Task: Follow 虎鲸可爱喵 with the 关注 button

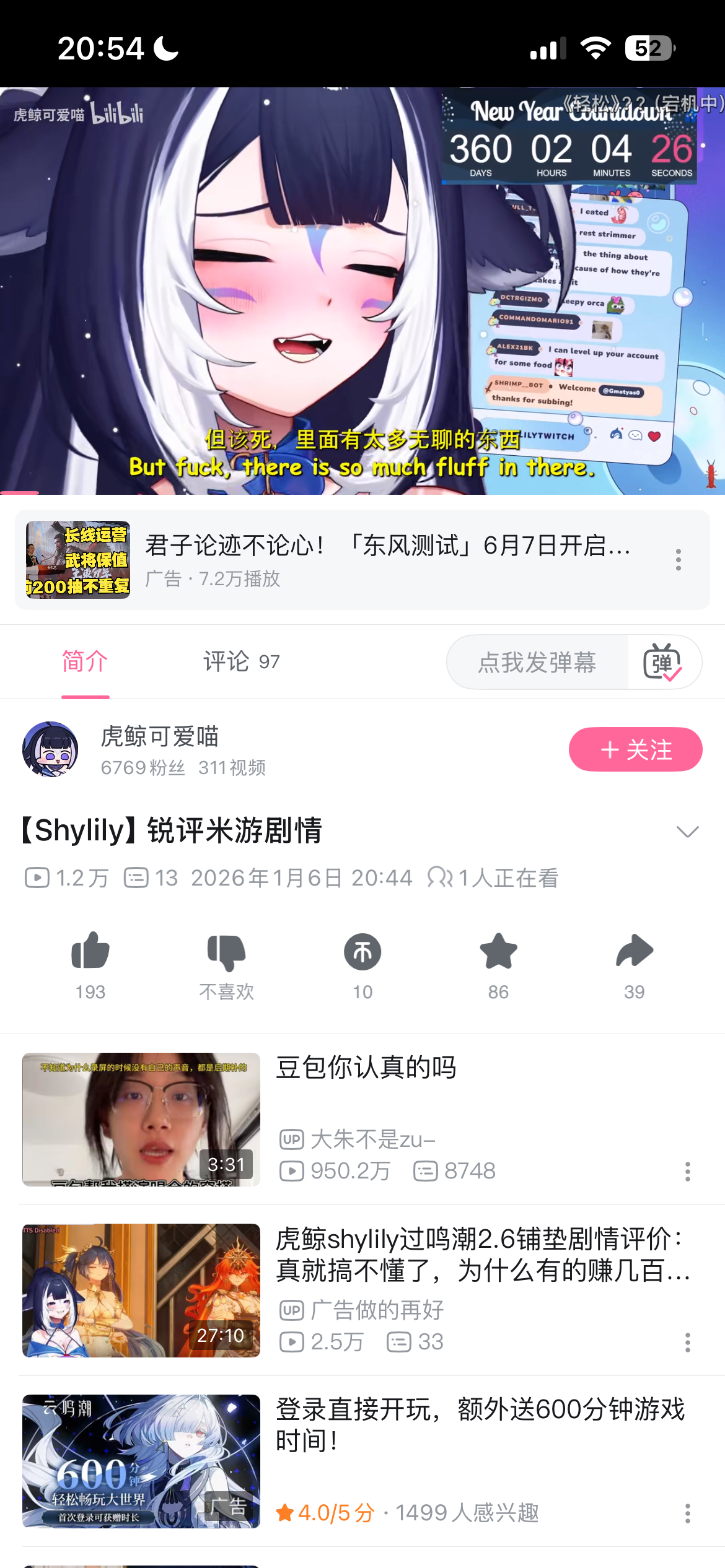Action: click(635, 749)
